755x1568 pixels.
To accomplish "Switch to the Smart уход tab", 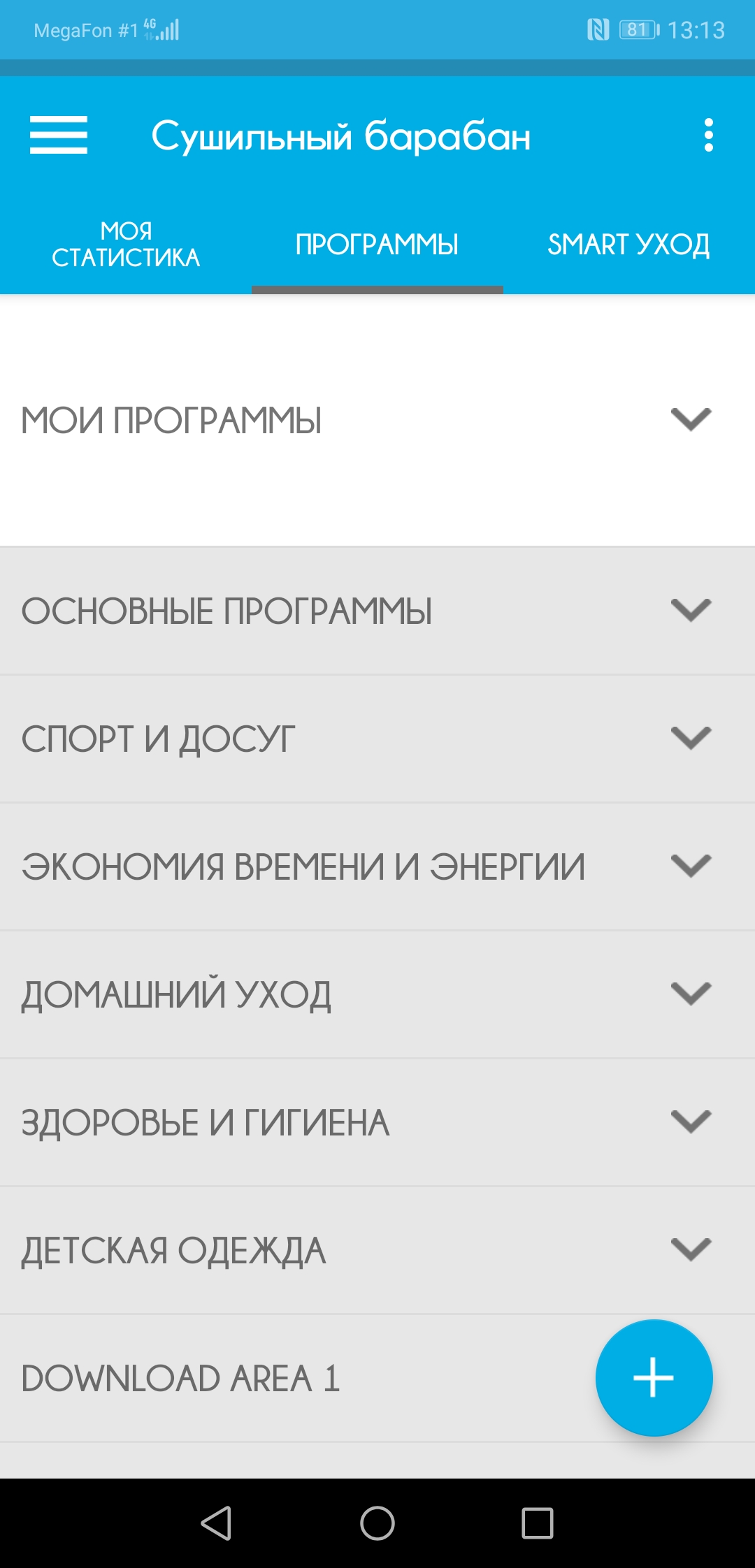I will 628,245.
